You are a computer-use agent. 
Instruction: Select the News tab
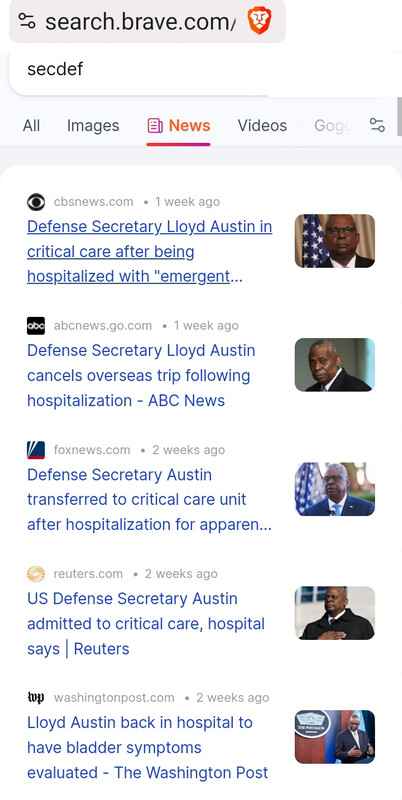[x=179, y=126]
